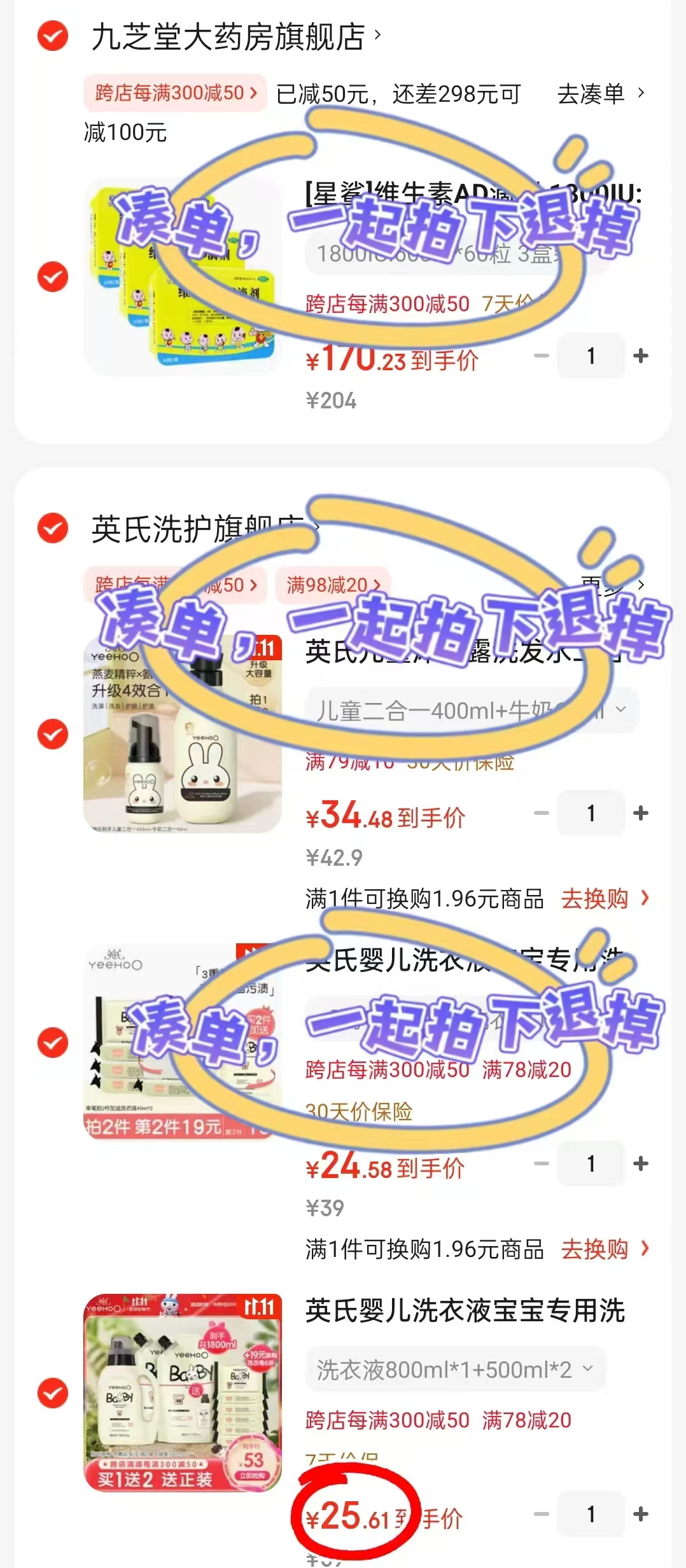The height and width of the screenshot is (1568, 686).
Task: Tap 去换购 below the shampoo item
Action: (x=595, y=898)
